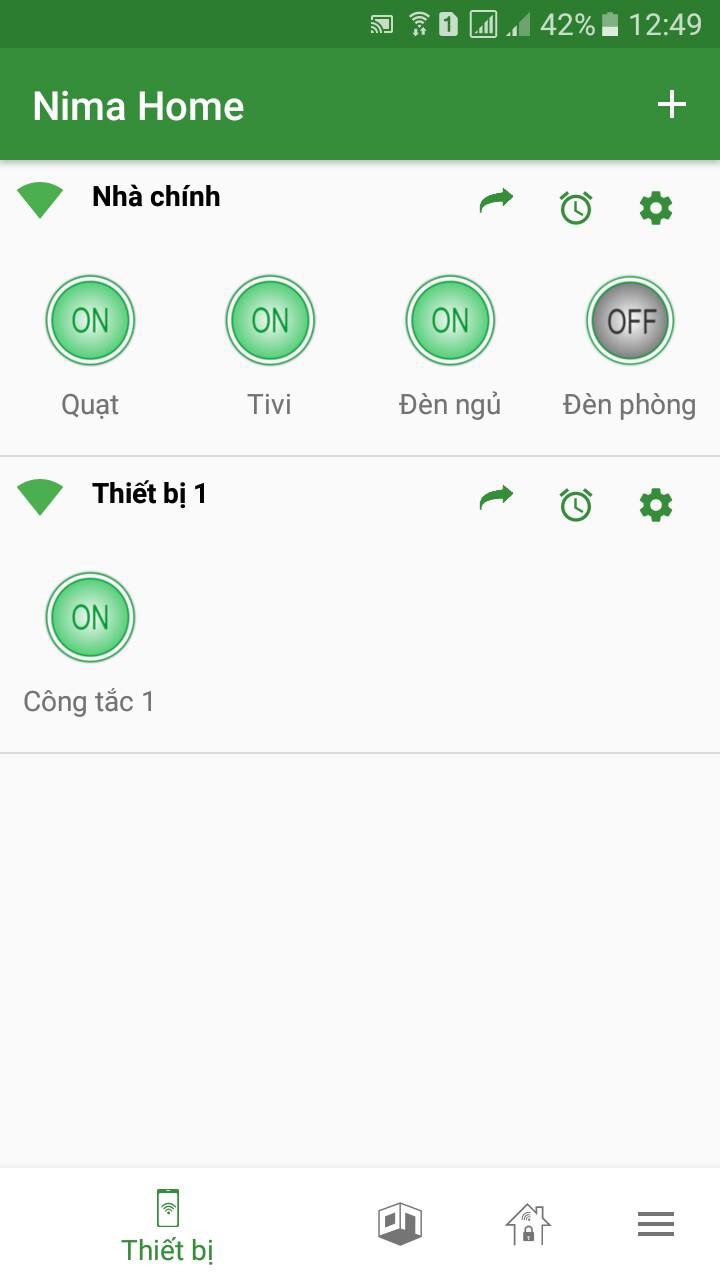
Task: Open settings gear for Nhà chính
Action: coord(656,208)
